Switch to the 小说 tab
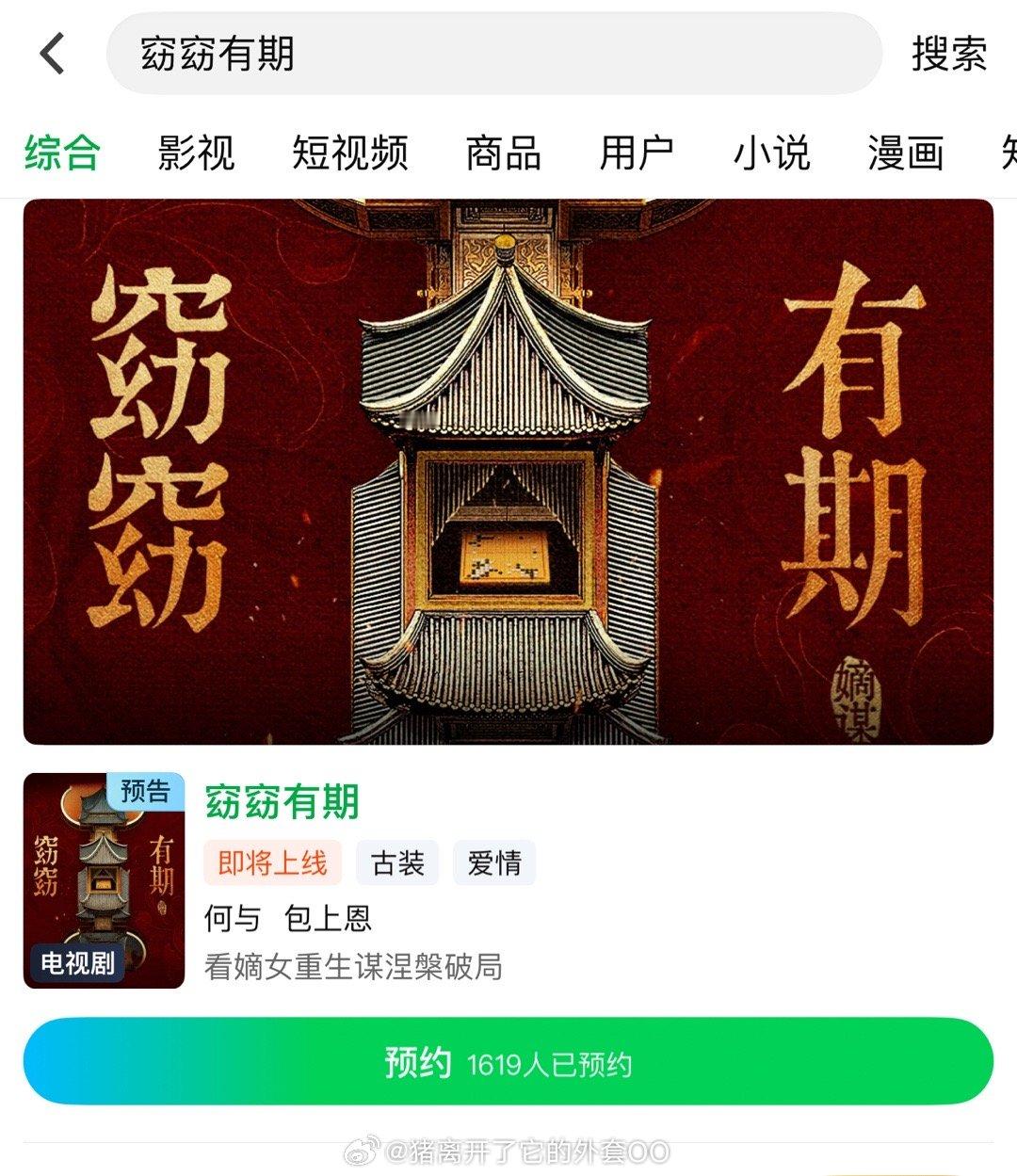1017x1176 pixels. 772,153
